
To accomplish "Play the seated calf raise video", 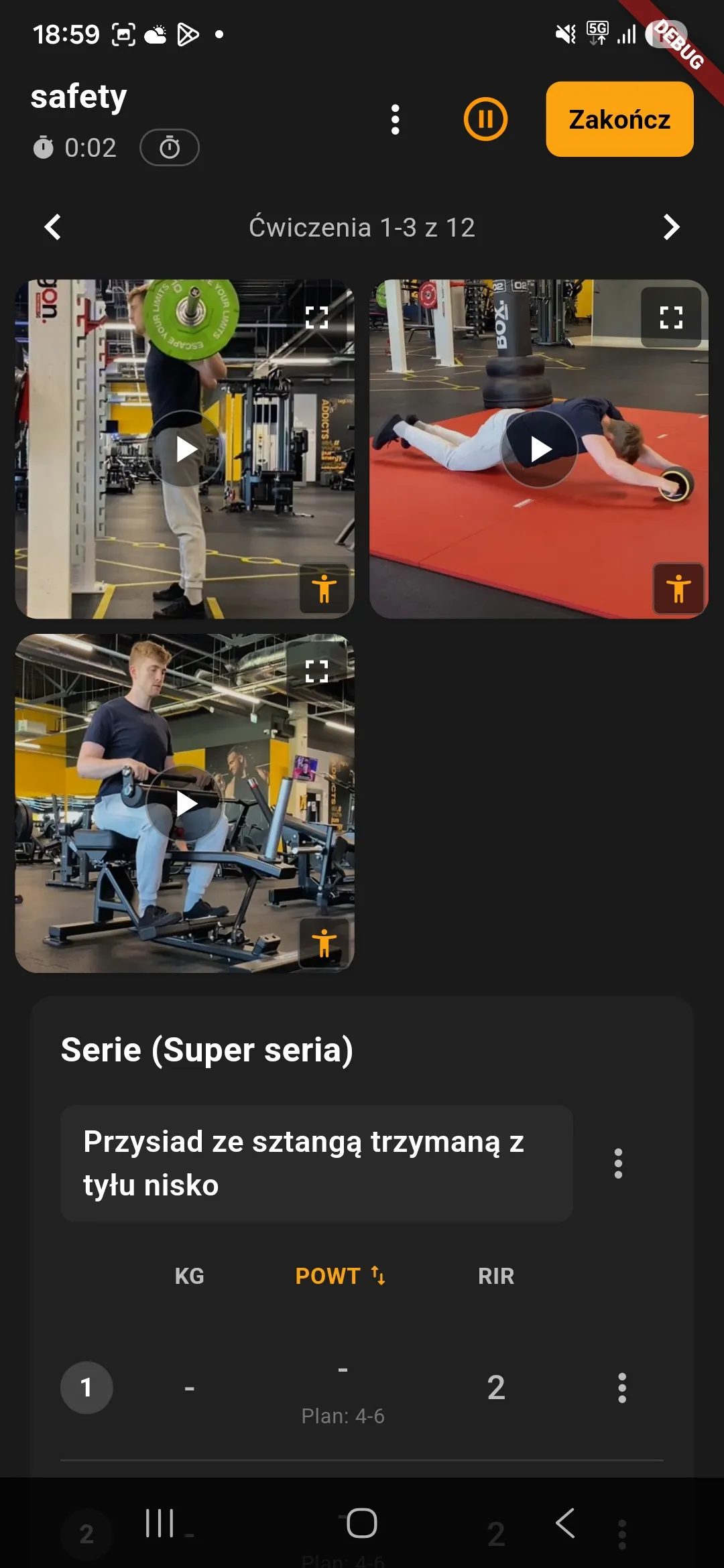I will (x=185, y=803).
